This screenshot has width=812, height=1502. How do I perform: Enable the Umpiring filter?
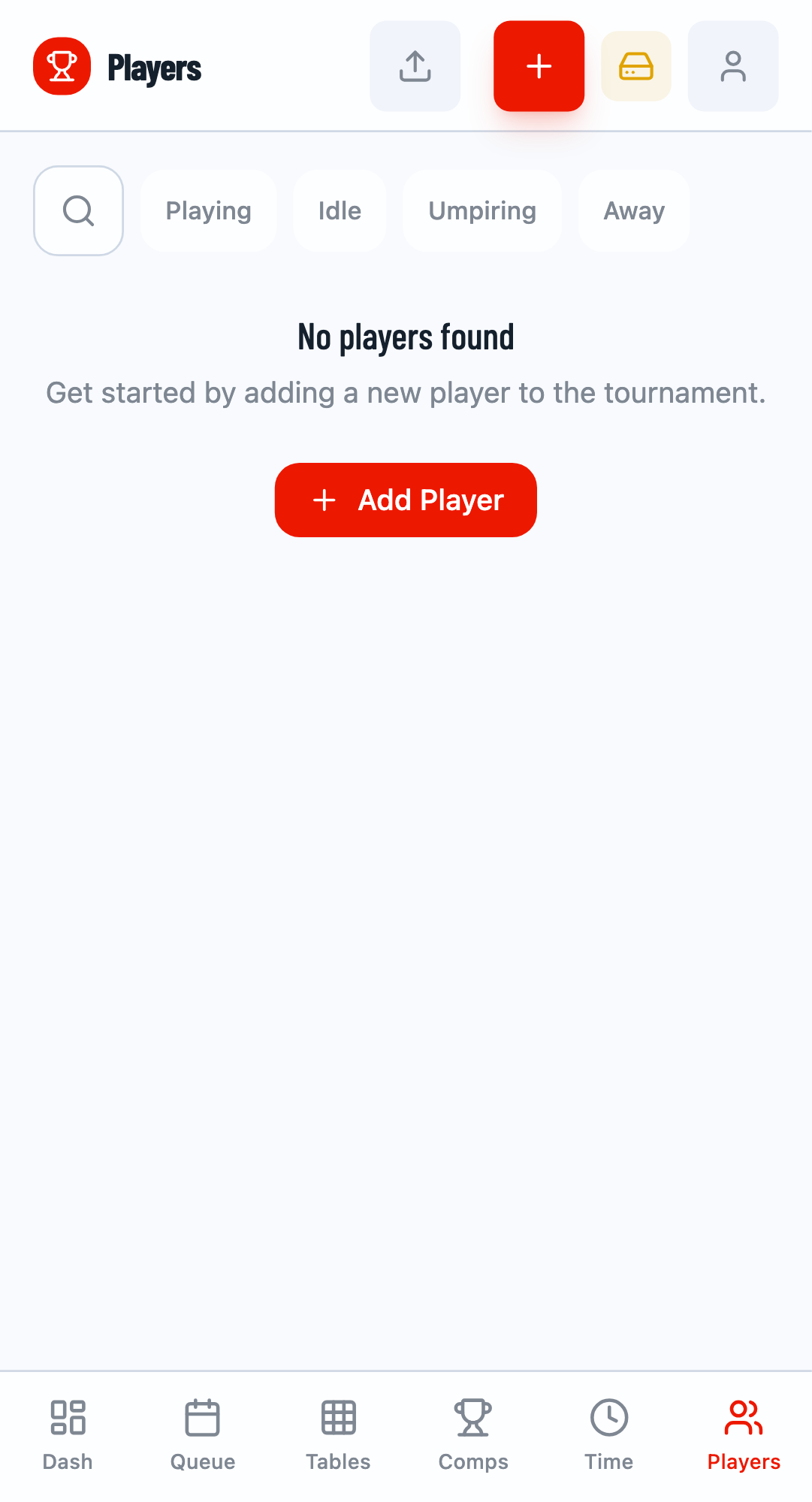pos(482,210)
